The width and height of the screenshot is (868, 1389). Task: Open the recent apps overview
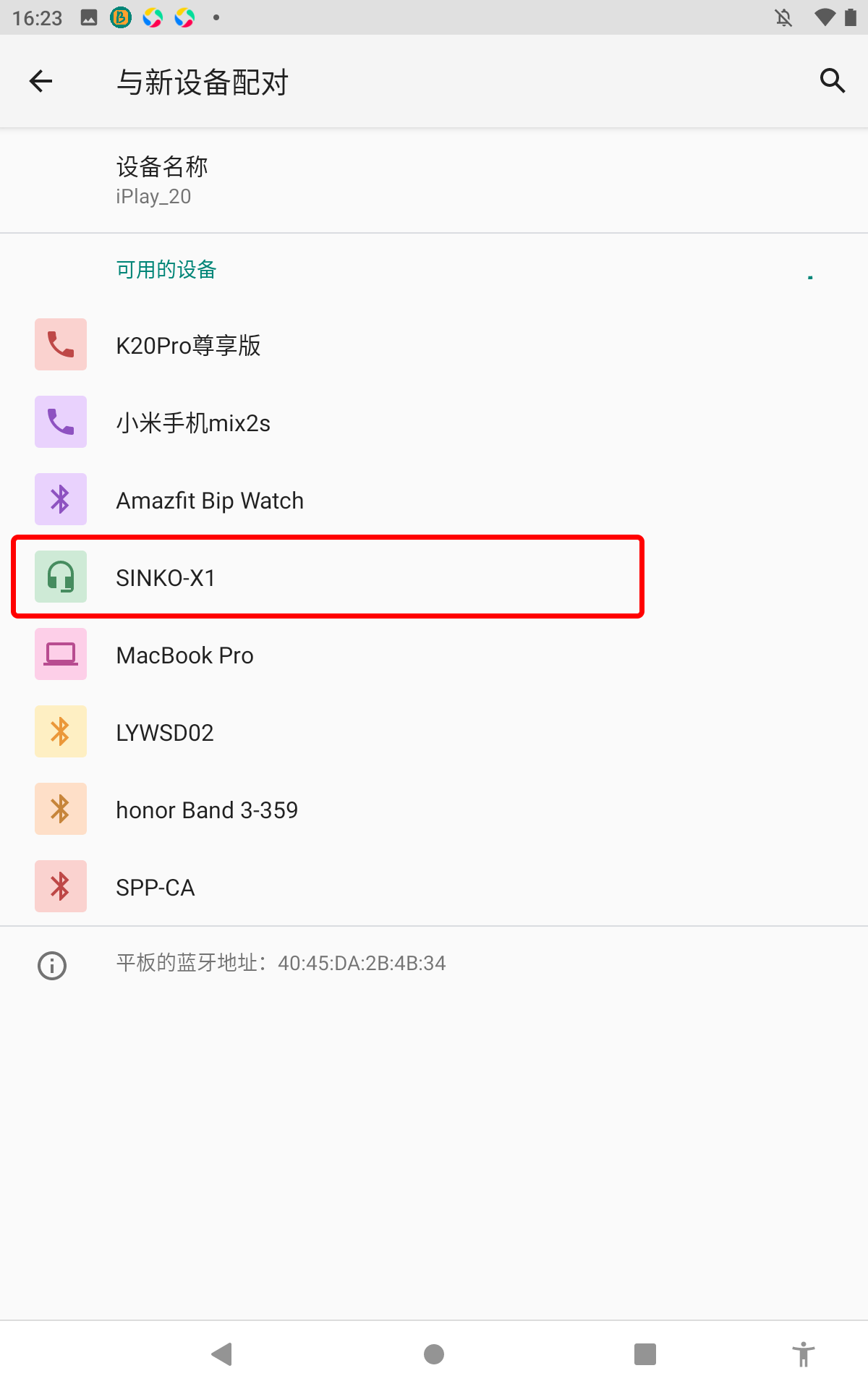[644, 1354]
